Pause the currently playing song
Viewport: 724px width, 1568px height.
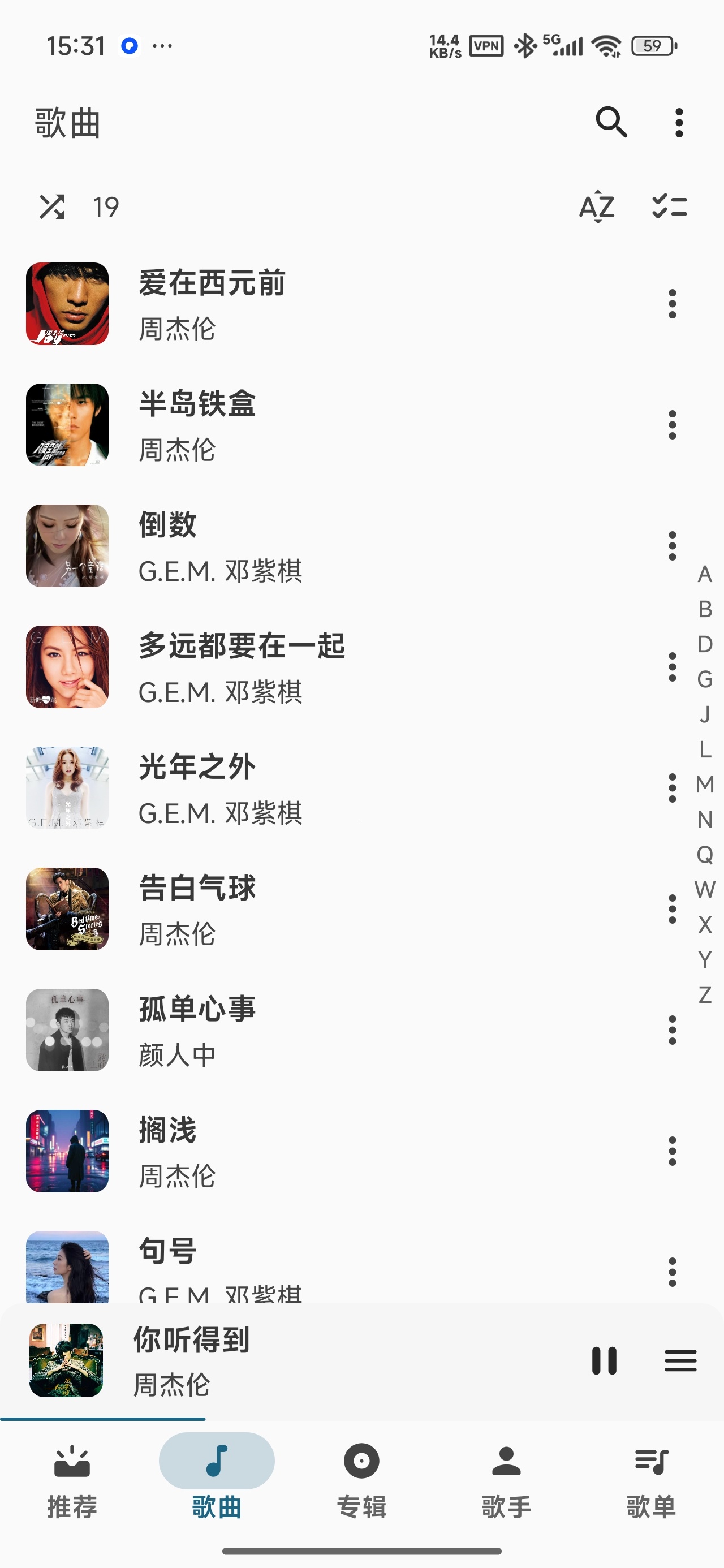[604, 1360]
